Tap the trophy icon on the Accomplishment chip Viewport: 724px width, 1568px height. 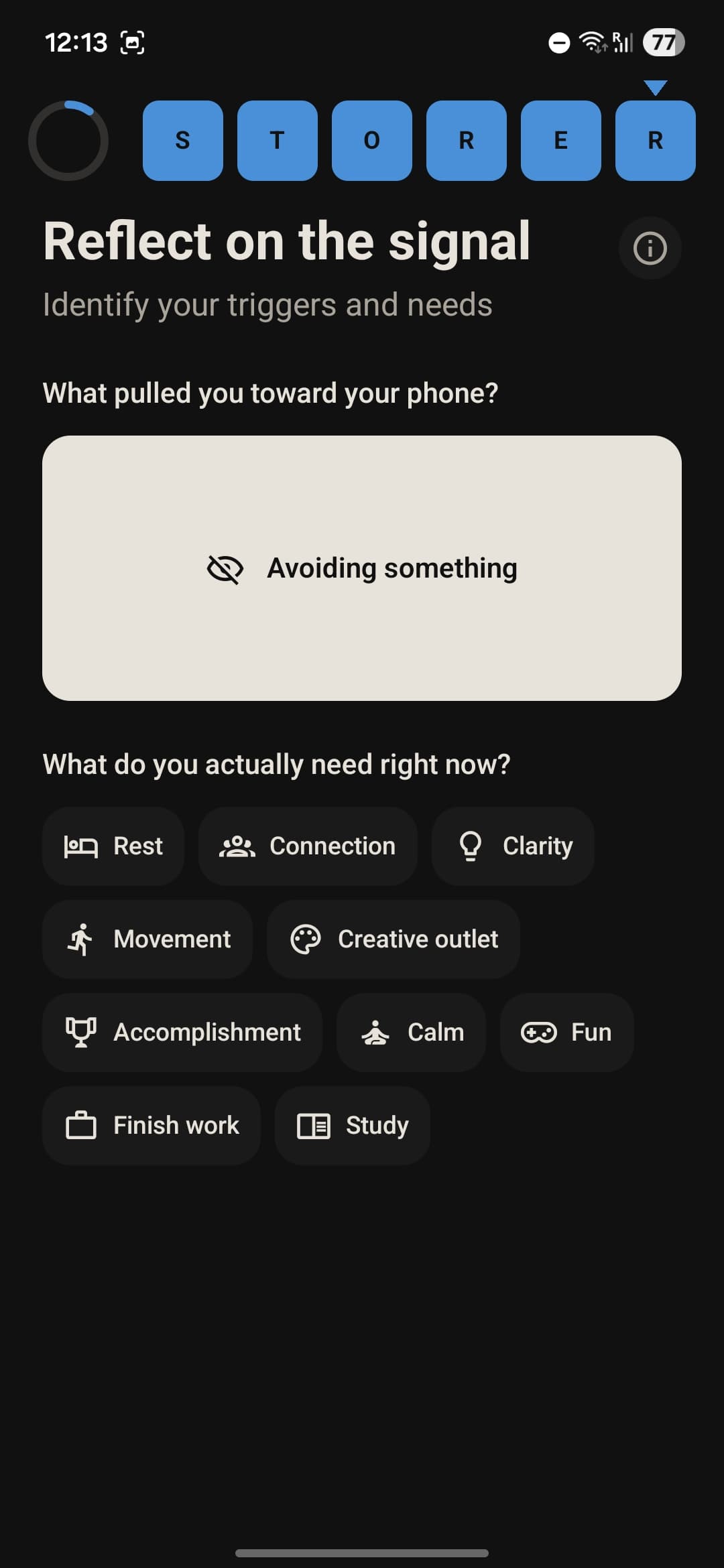(x=81, y=1031)
